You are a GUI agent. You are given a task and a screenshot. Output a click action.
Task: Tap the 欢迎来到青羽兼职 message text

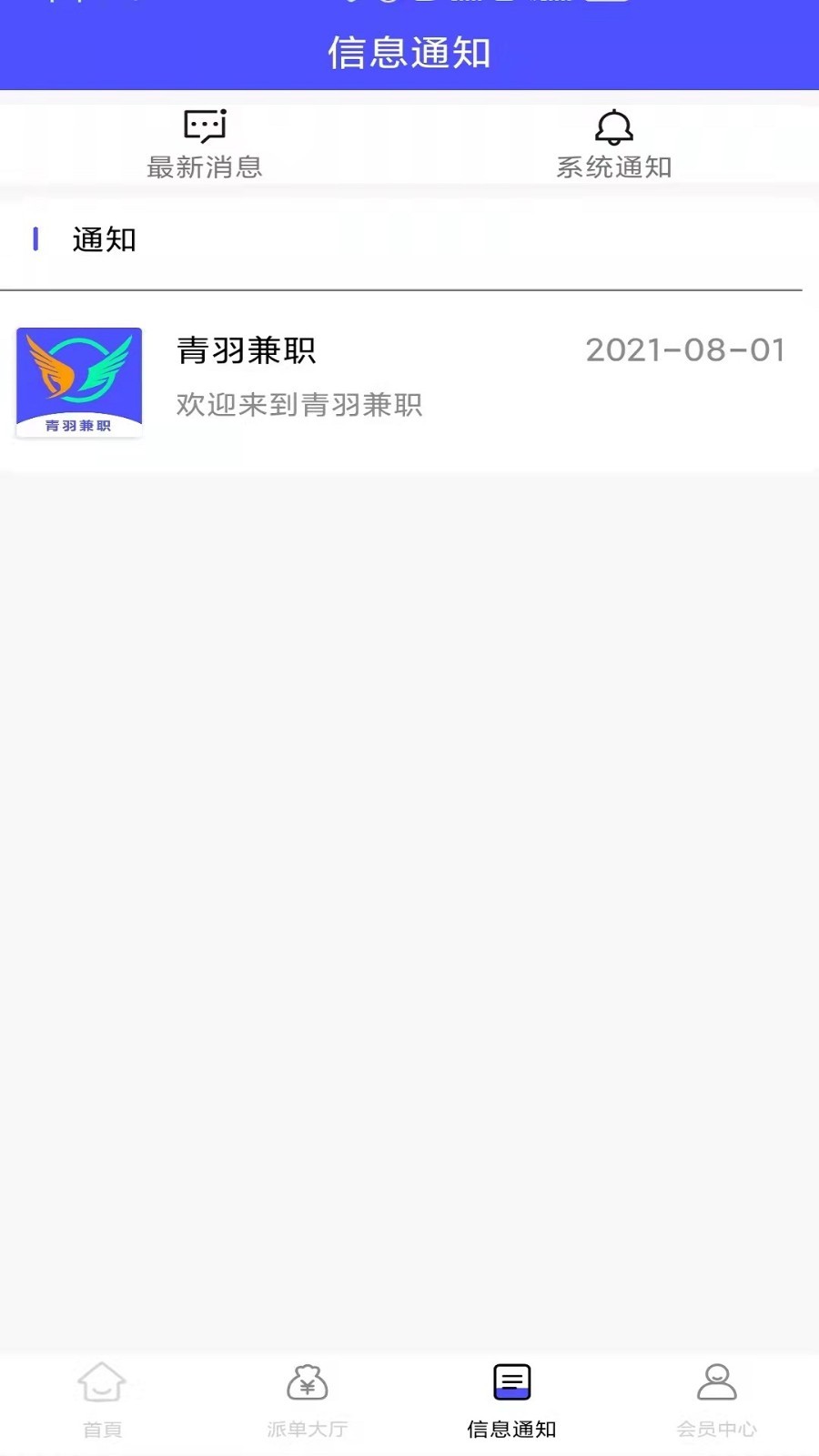[x=298, y=405]
